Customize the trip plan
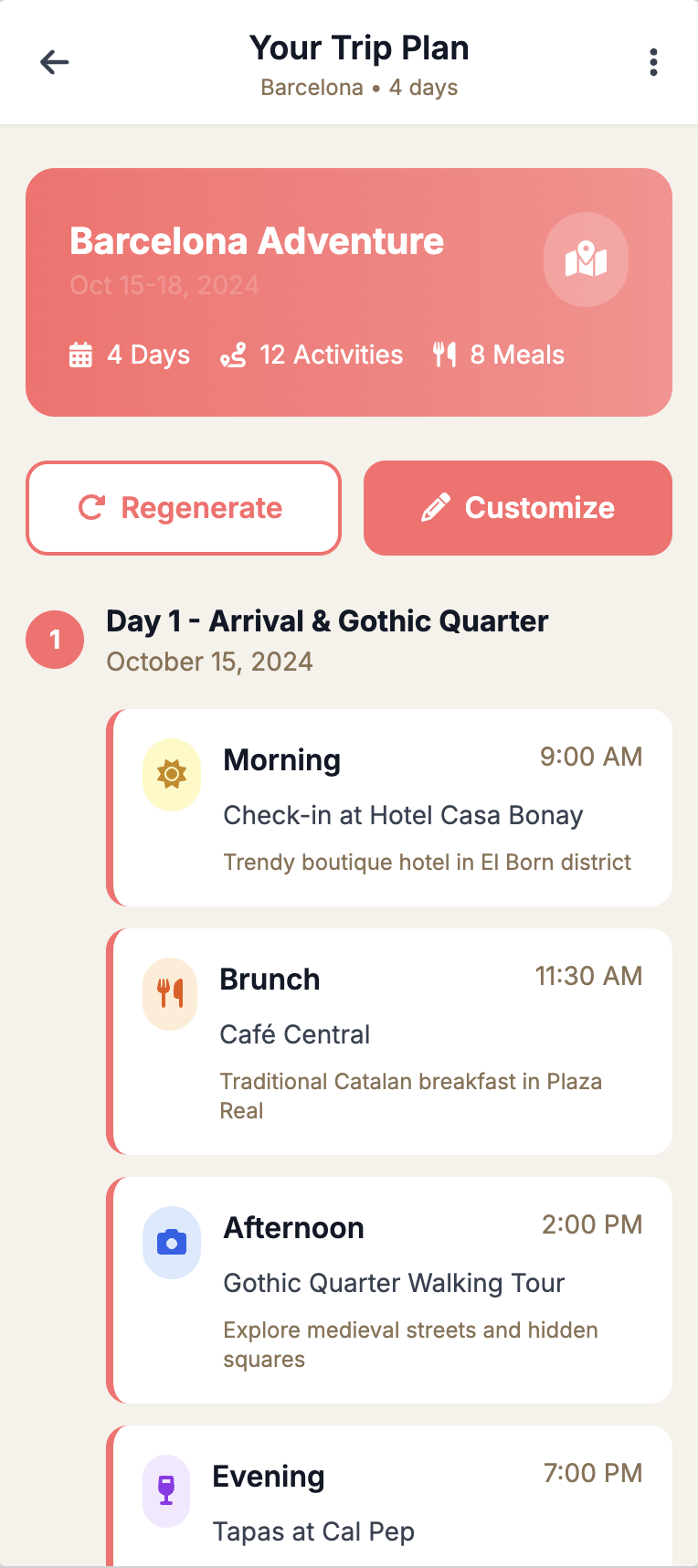 coord(518,508)
